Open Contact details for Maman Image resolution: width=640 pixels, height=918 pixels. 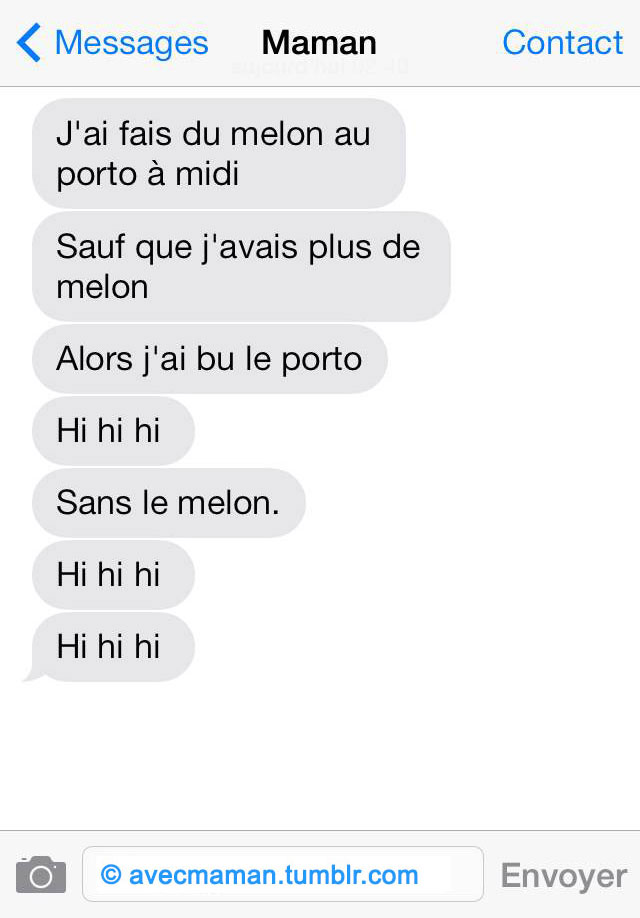[562, 43]
